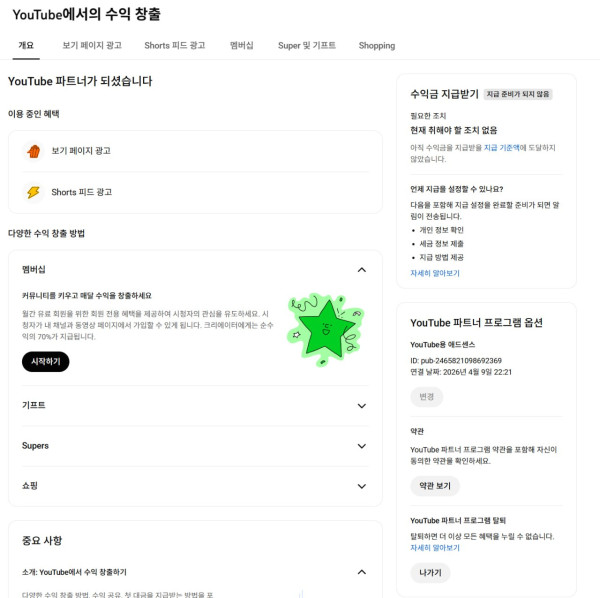Expand the 기프트 section
This screenshot has height=598, width=600.
[x=362, y=406]
